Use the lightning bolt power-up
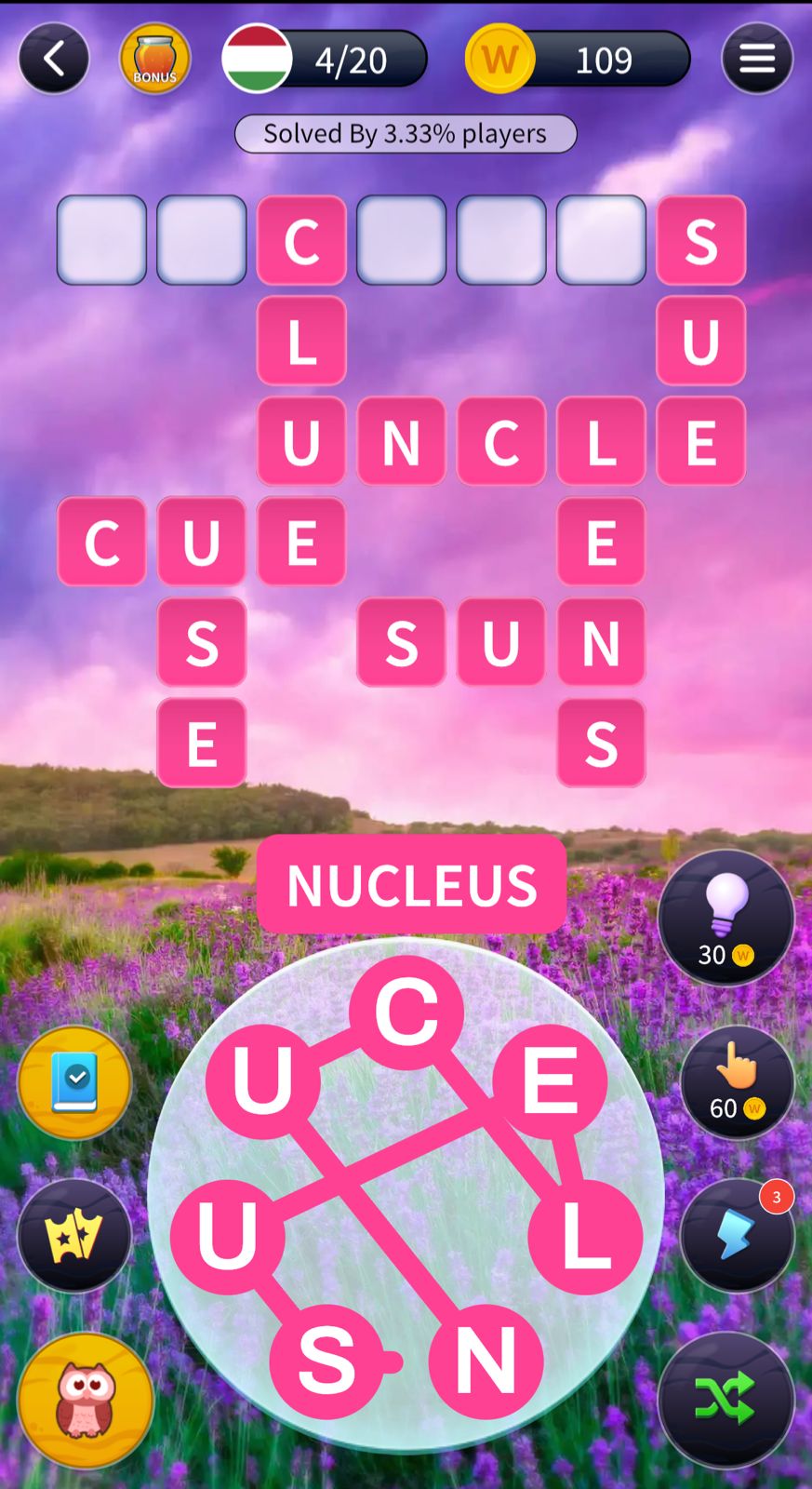This screenshot has width=812, height=1489. tap(737, 1235)
